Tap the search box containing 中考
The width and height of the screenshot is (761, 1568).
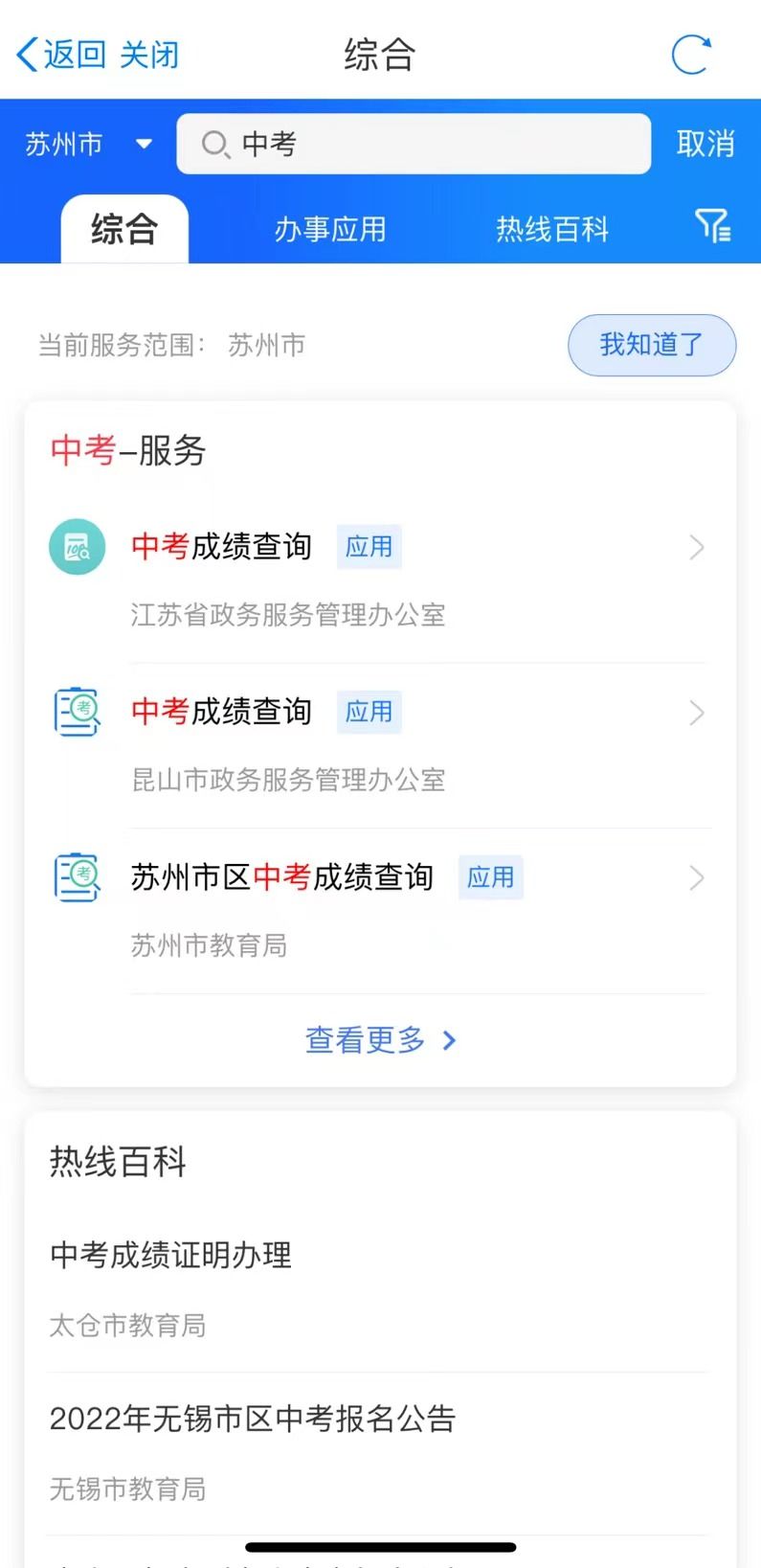(x=414, y=144)
